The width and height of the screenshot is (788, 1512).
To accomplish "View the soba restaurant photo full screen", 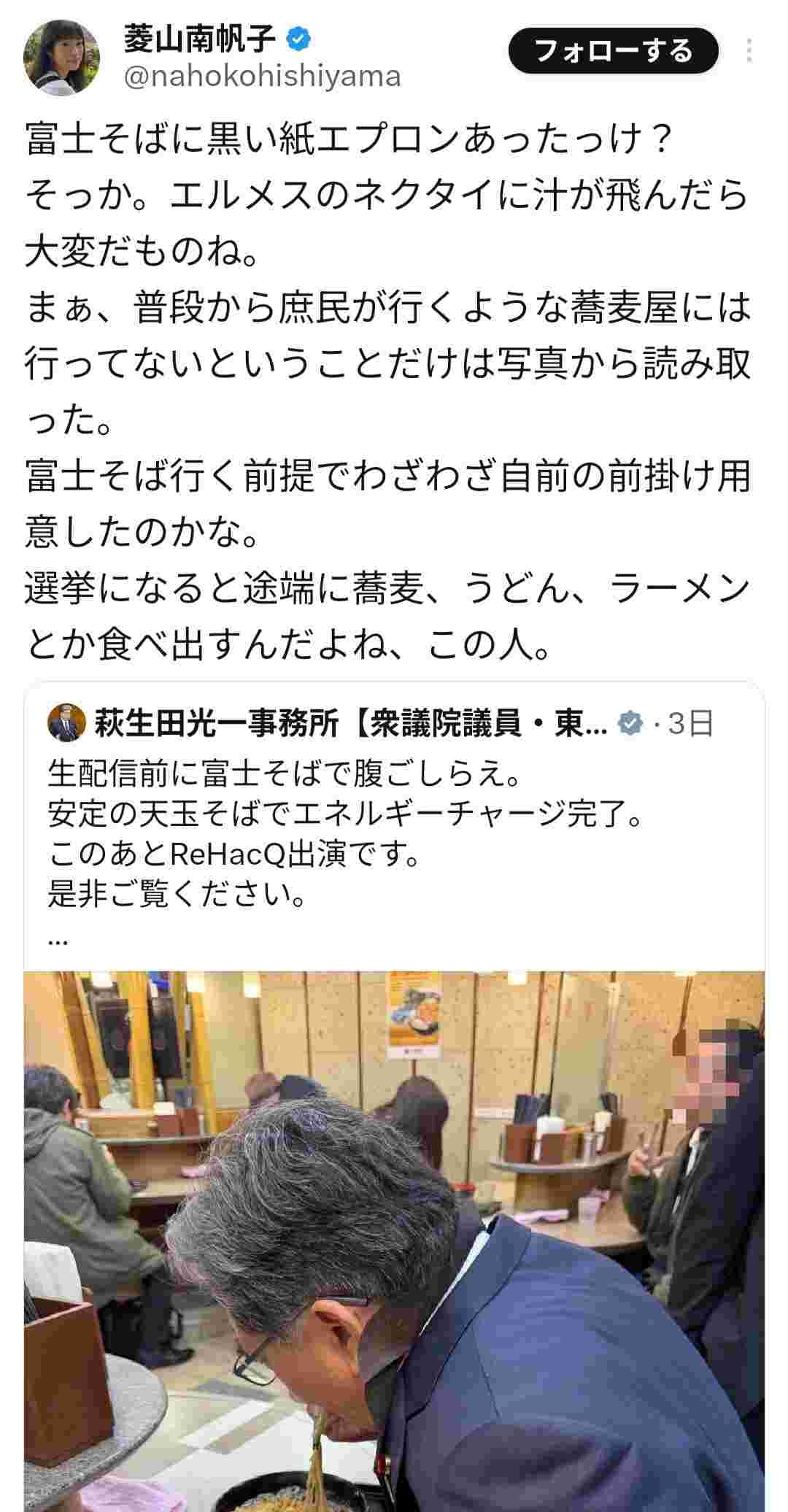I will (x=394, y=1241).
